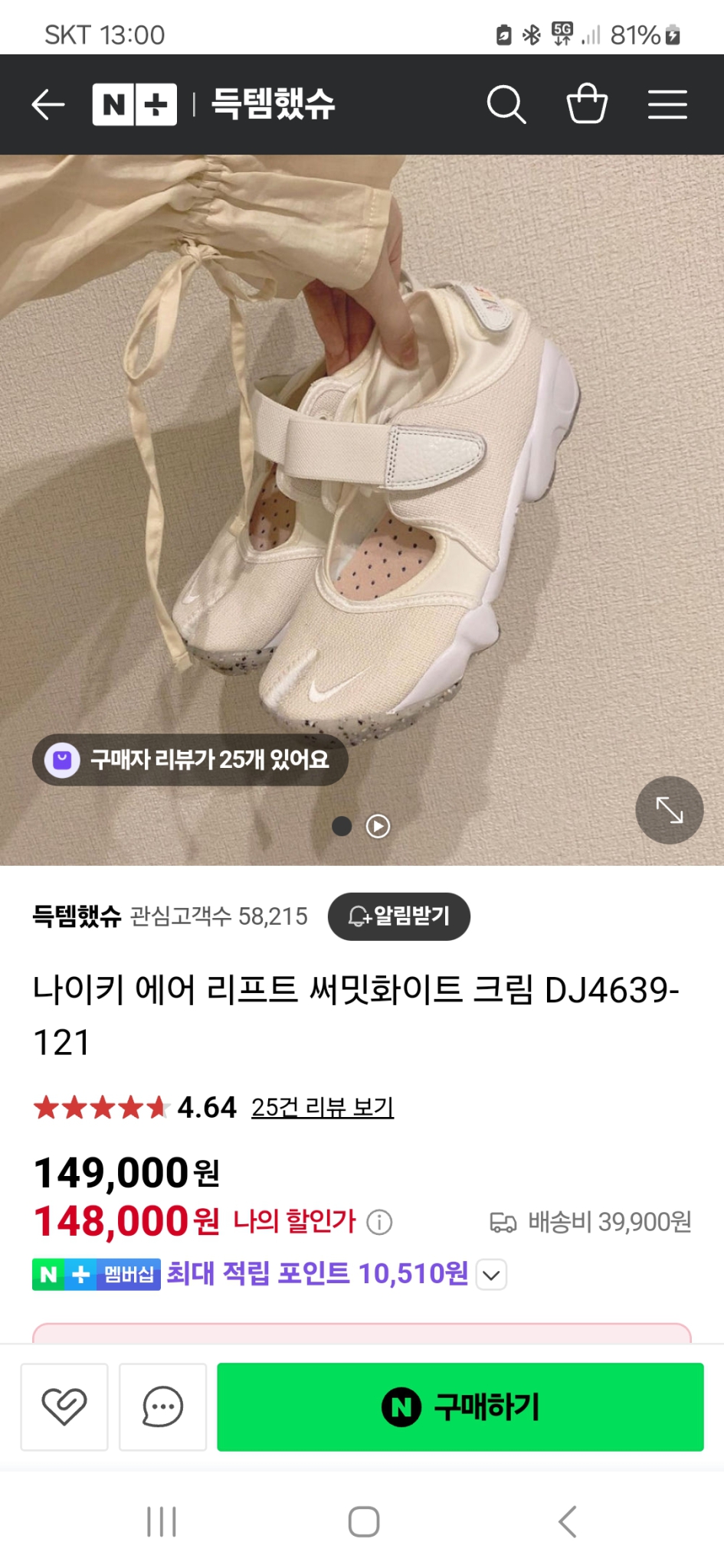Tap the N+ logo in the top bar

pyautogui.click(x=135, y=103)
